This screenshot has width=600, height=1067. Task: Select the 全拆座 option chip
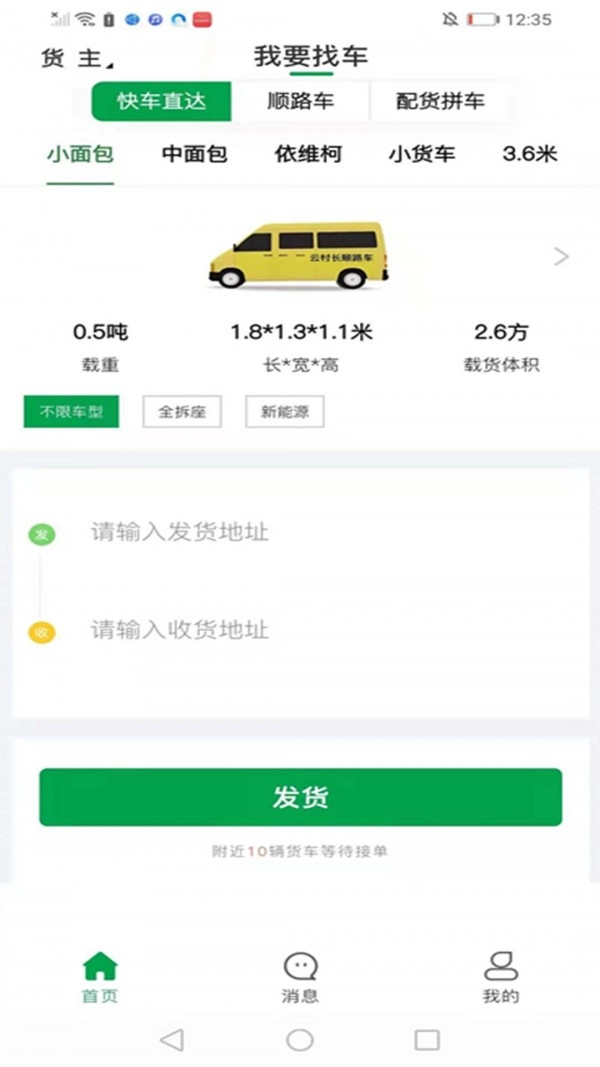pyautogui.click(x=182, y=412)
